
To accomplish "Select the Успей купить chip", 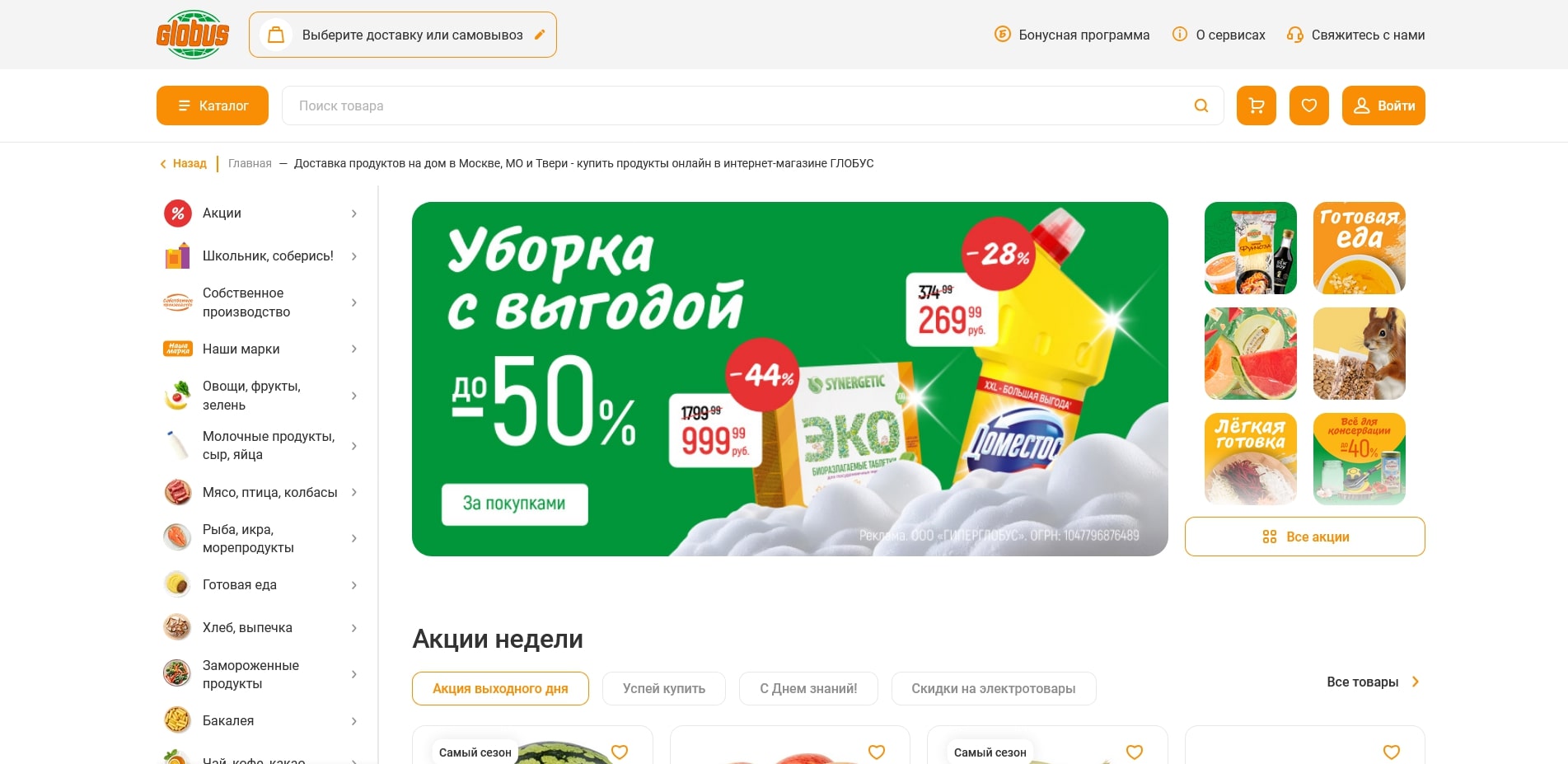I will point(663,688).
